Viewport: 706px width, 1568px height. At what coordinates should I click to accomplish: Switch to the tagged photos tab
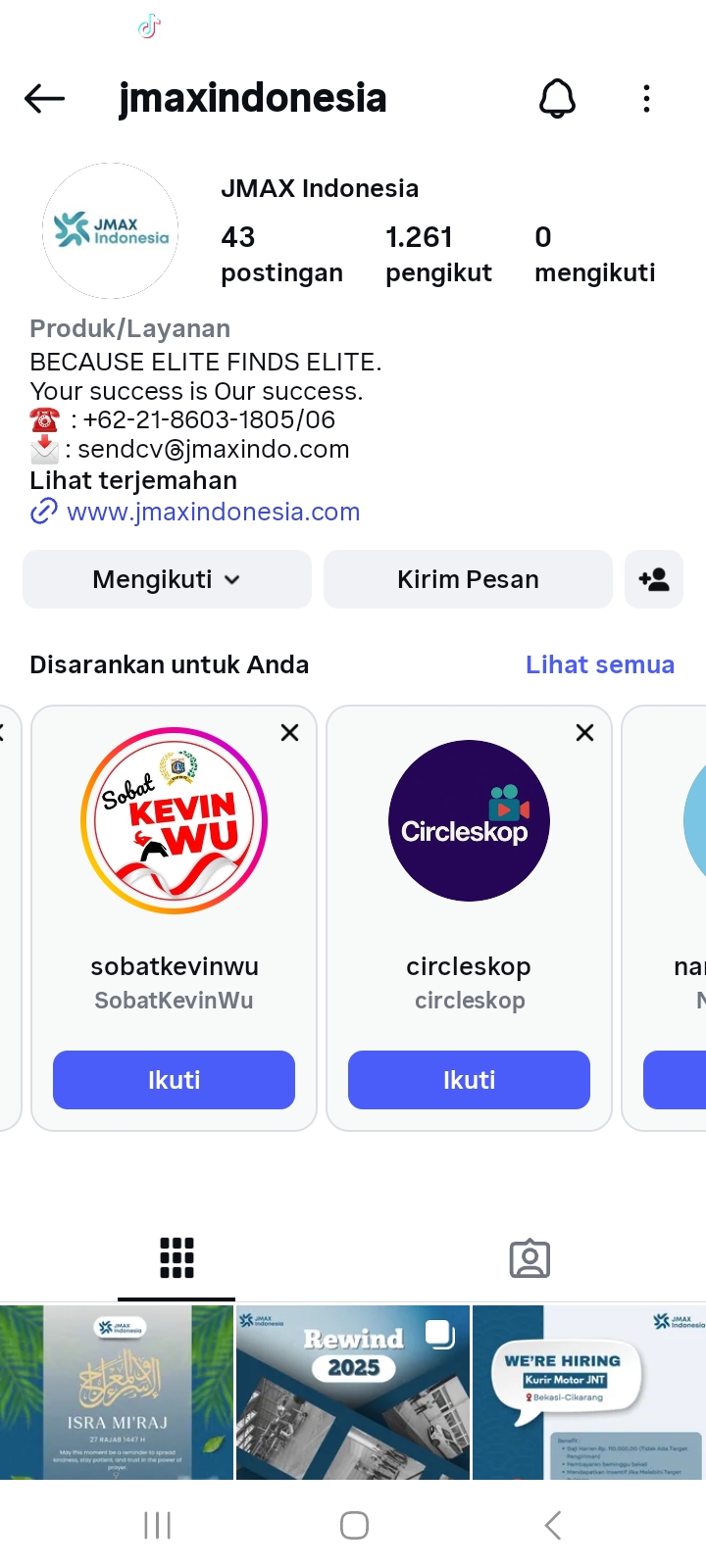(529, 1258)
